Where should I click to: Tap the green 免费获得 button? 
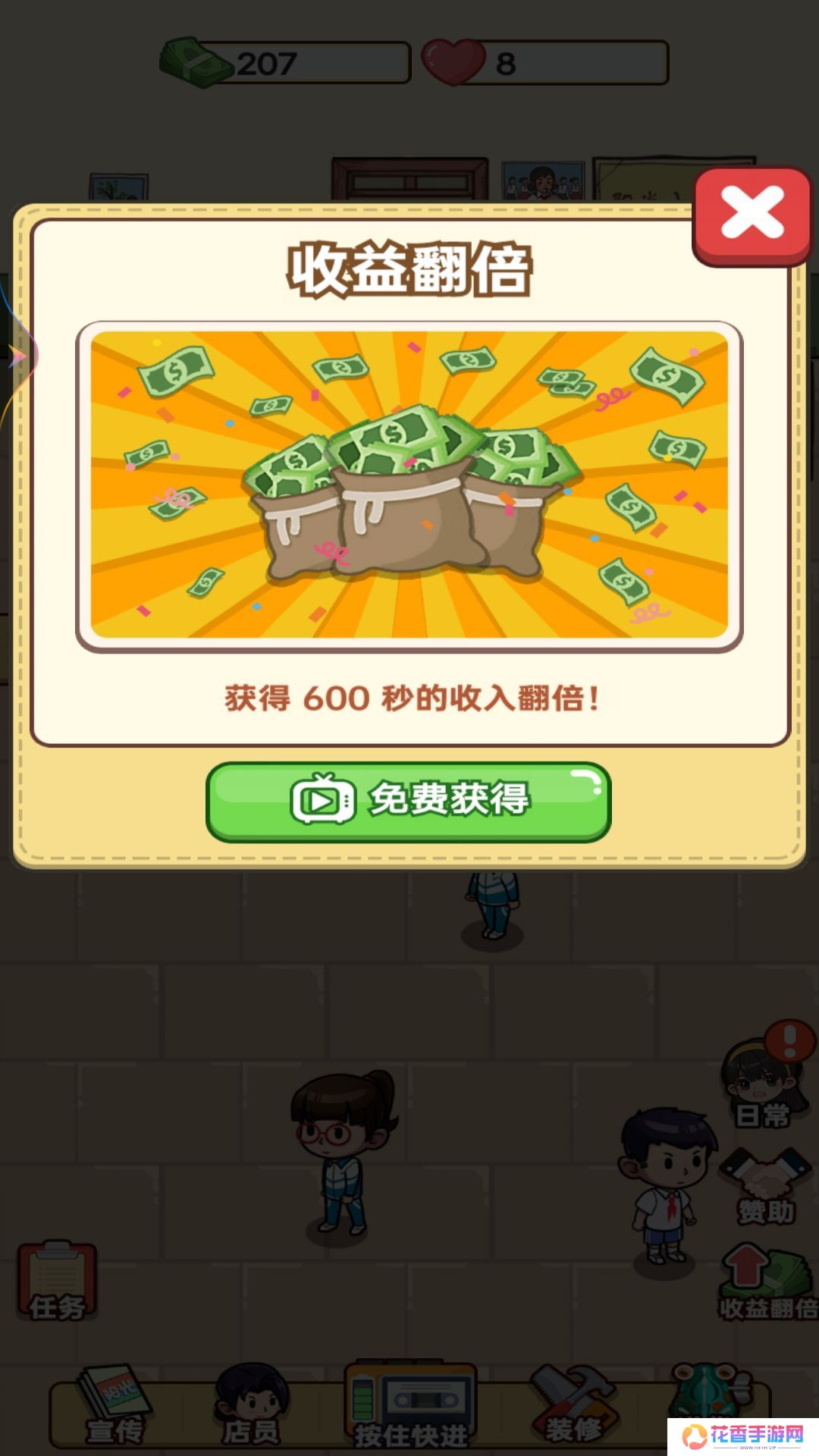point(408,801)
